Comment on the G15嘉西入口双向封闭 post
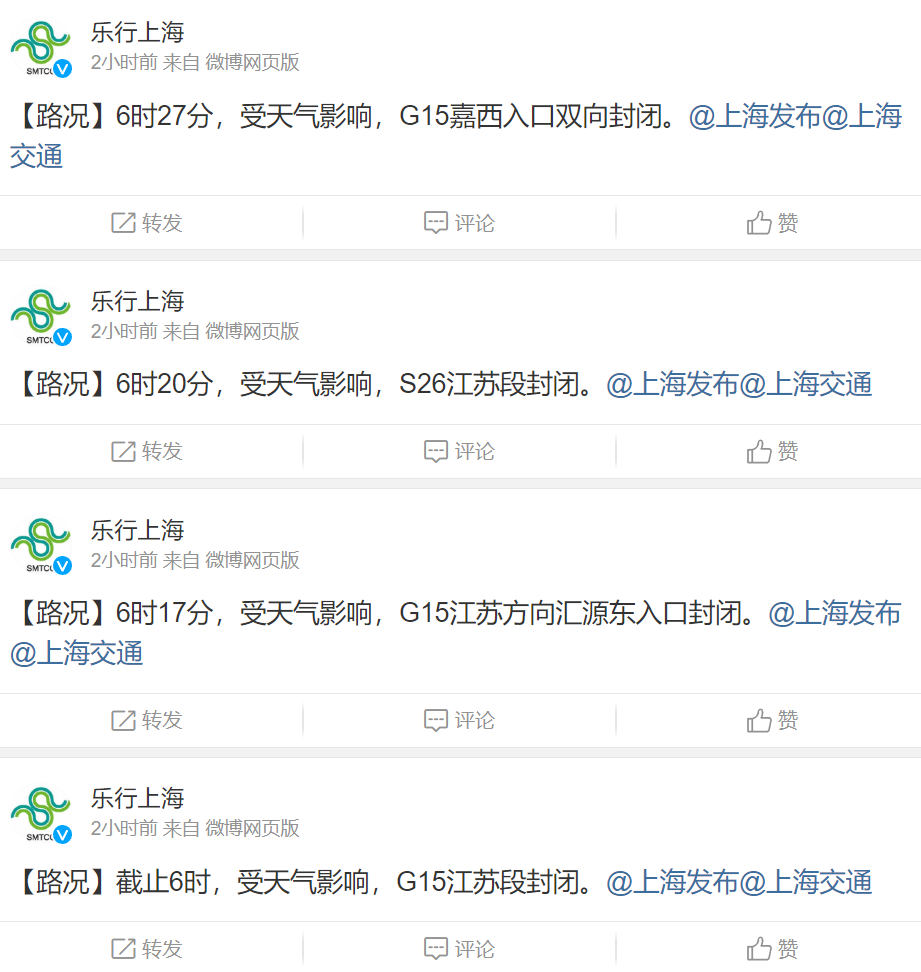The height and width of the screenshot is (972, 921). 459,223
